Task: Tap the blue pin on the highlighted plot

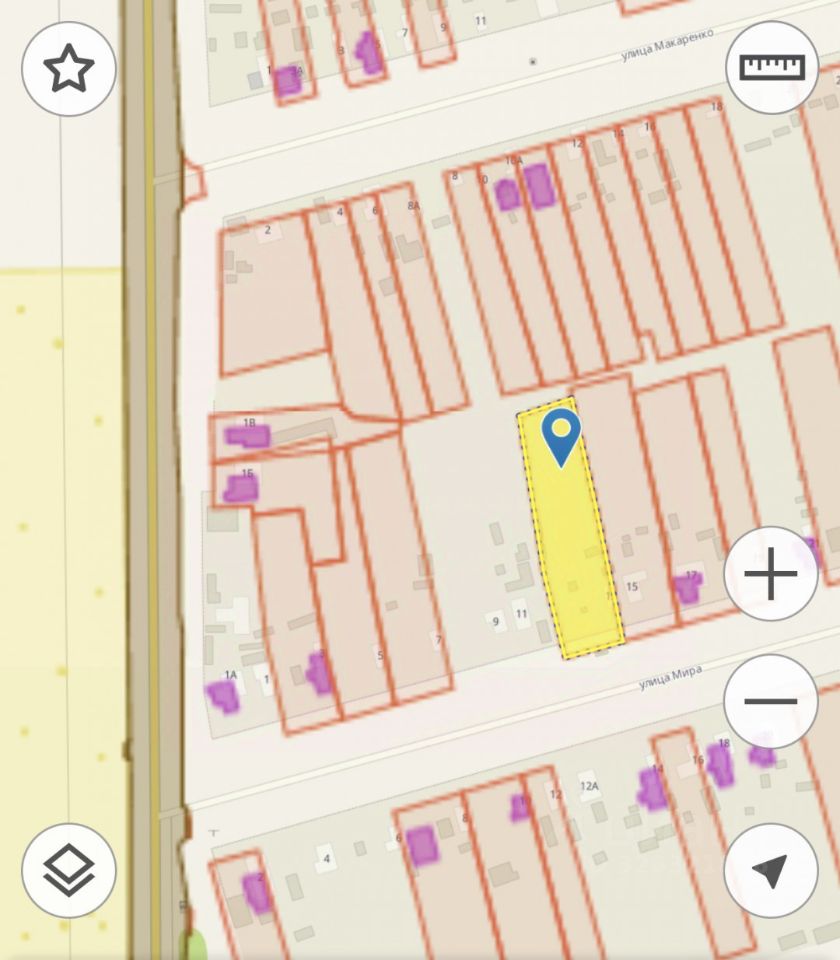Action: click(x=561, y=436)
